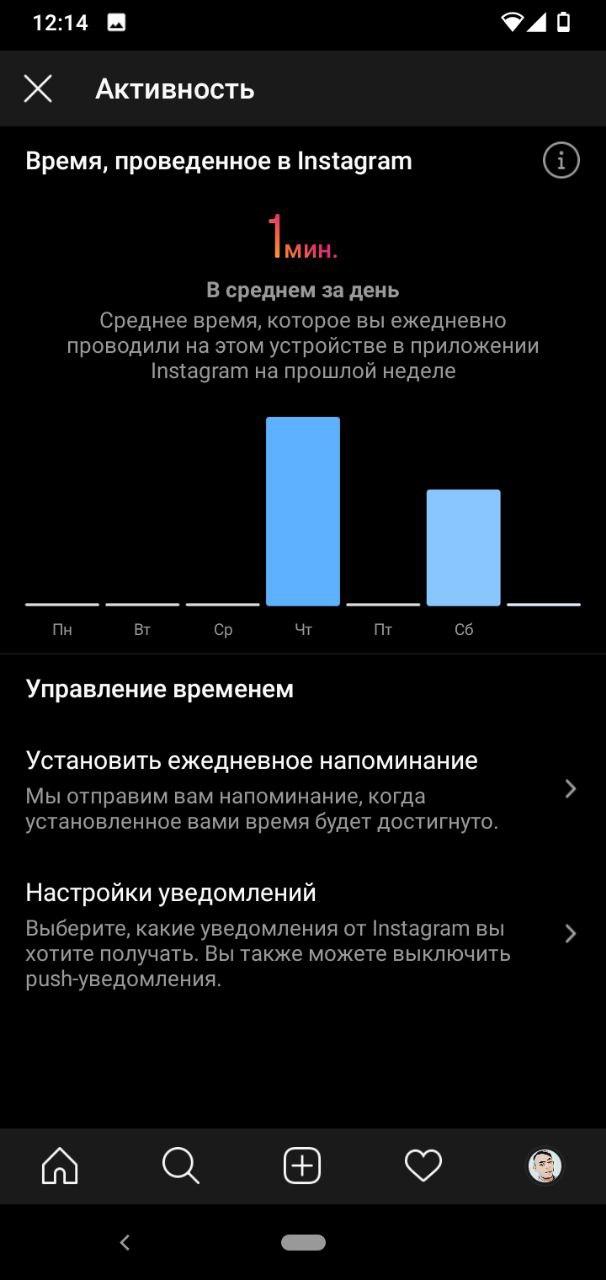Open the activity heart tab
The width and height of the screenshot is (606, 1280).
click(423, 1166)
